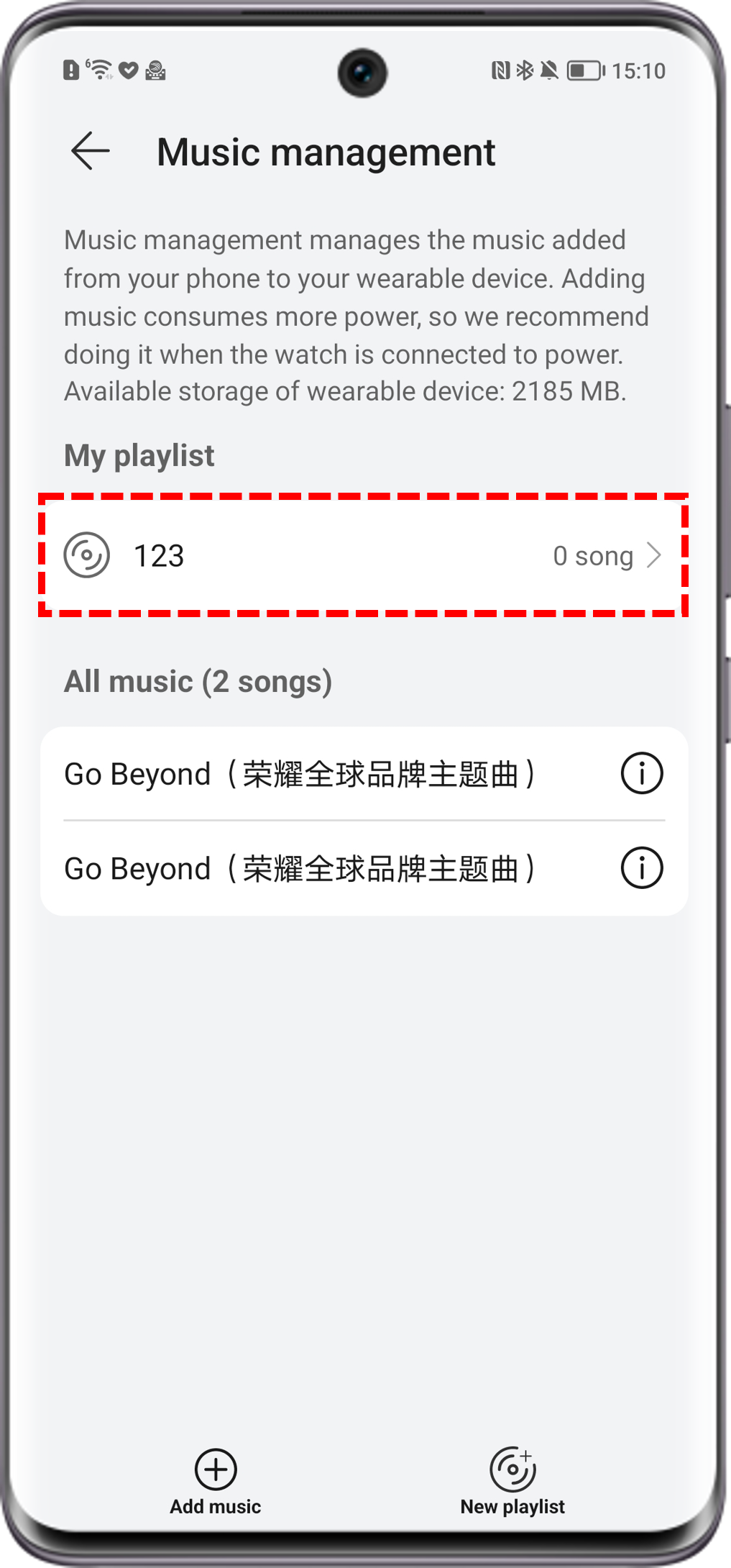Tap the Wi-Fi icon in the status bar

pyautogui.click(x=99, y=70)
